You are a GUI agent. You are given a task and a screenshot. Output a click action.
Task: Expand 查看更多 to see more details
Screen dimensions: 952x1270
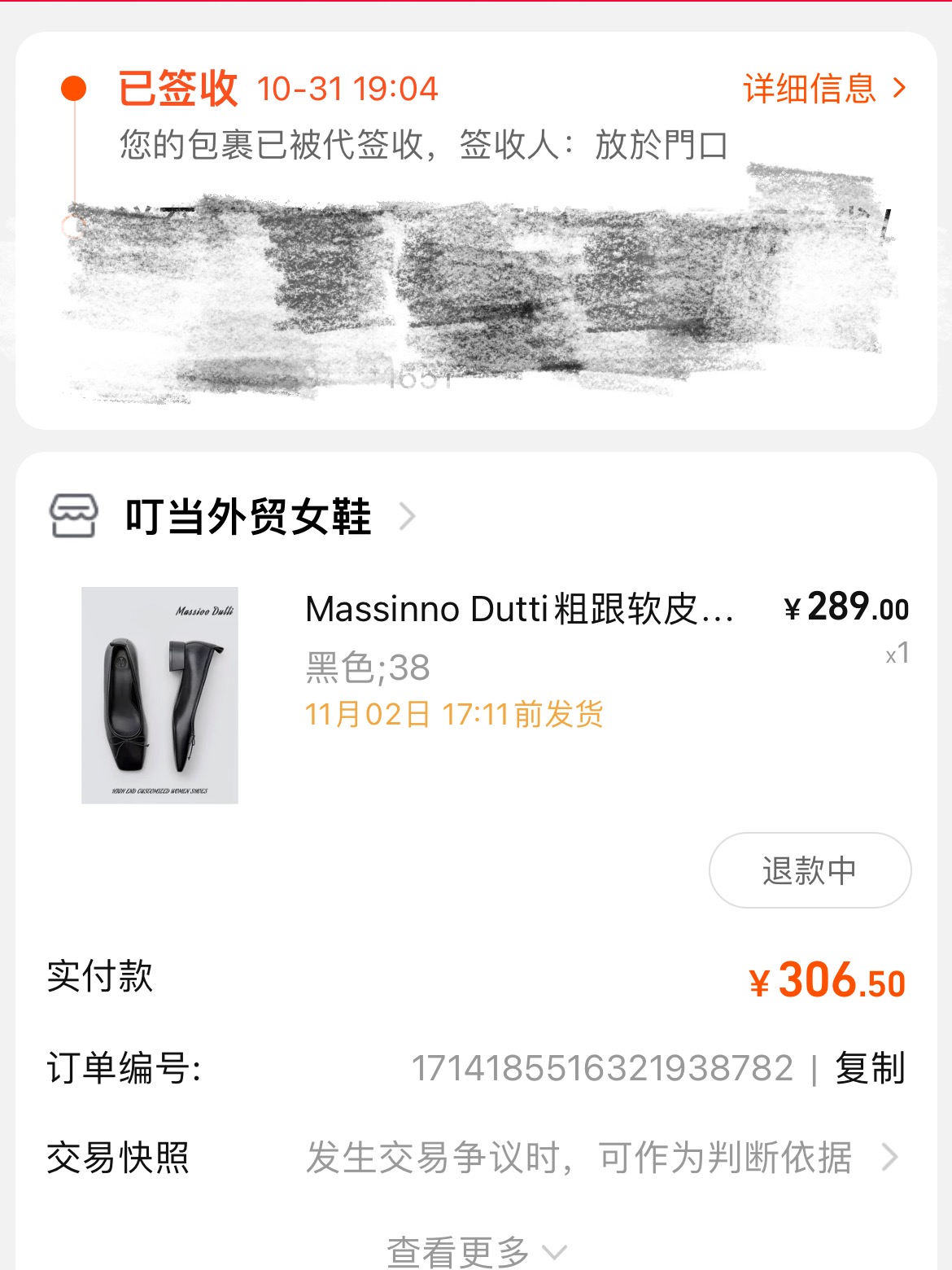click(475, 1251)
